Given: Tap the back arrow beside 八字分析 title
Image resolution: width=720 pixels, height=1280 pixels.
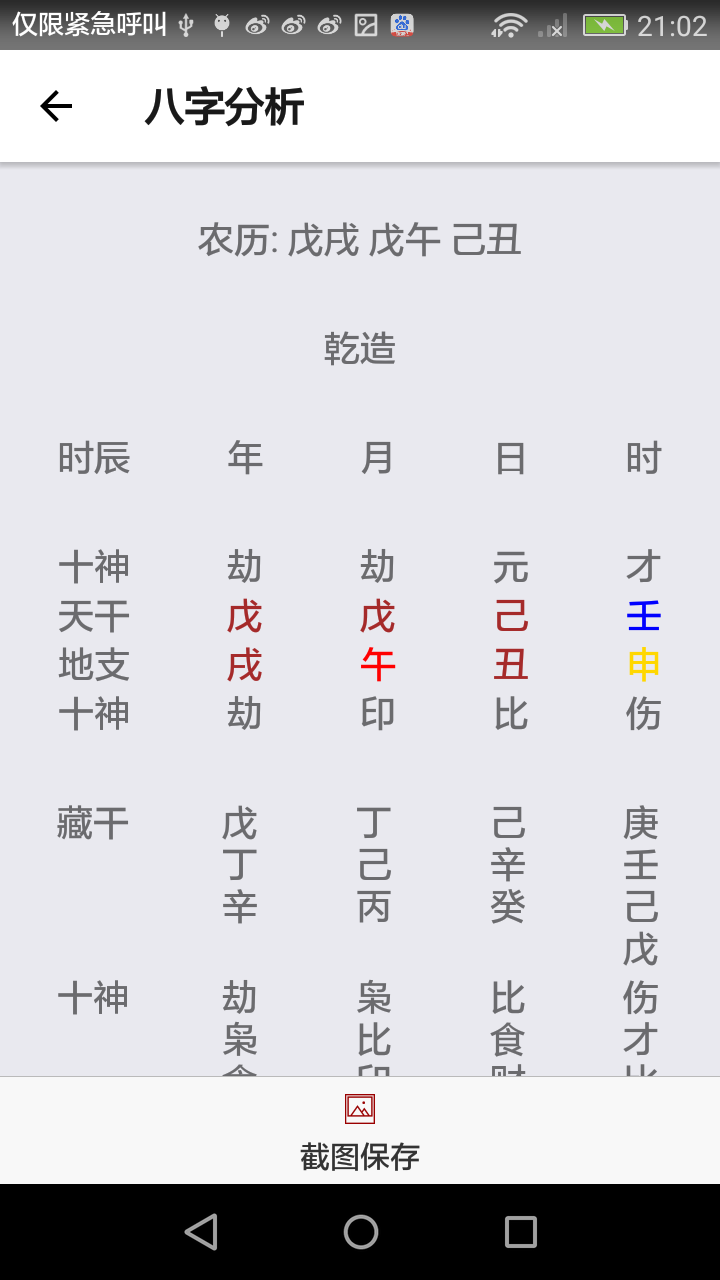Looking at the screenshot, I should pyautogui.click(x=55, y=106).
